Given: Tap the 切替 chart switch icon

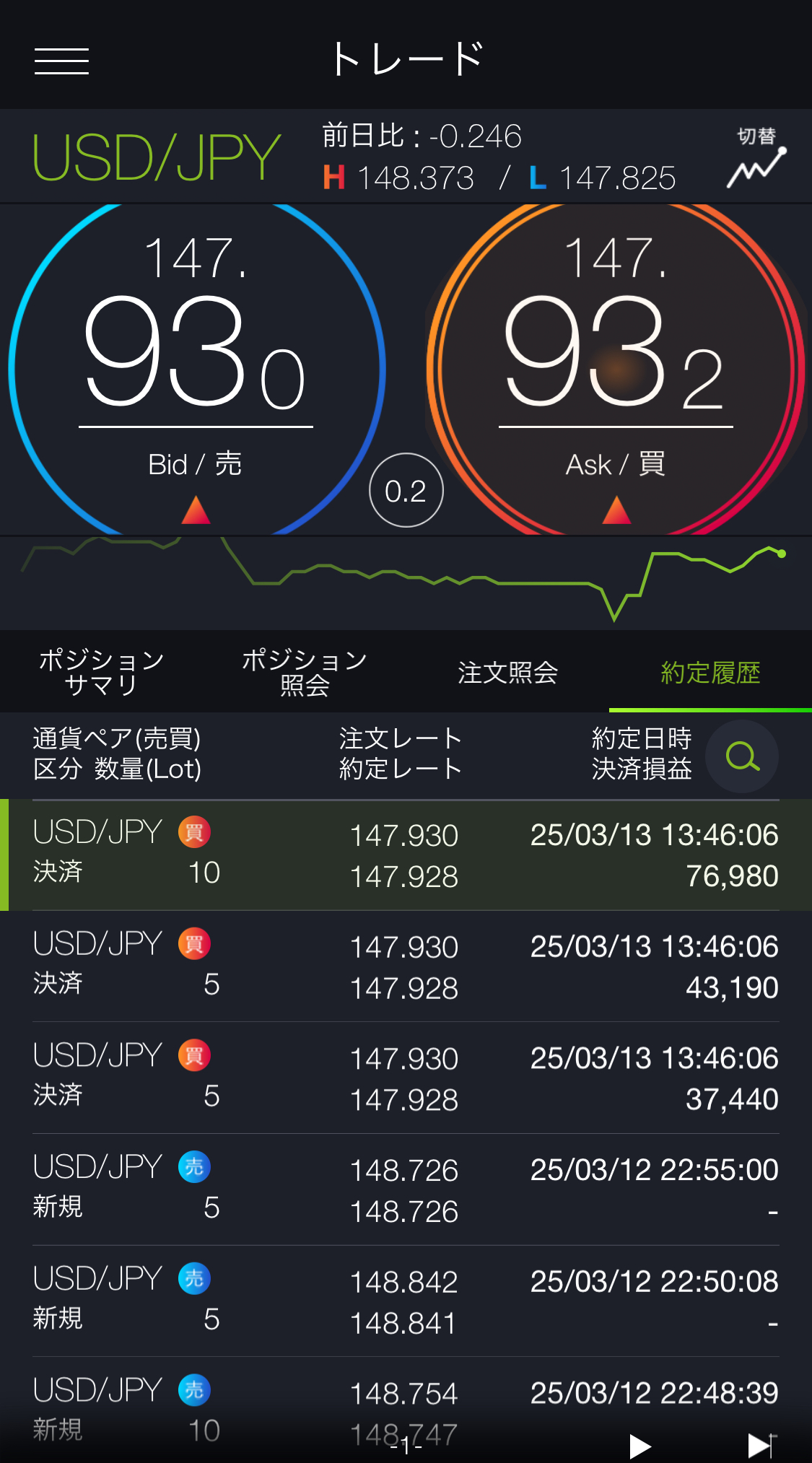Looking at the screenshot, I should [756, 157].
